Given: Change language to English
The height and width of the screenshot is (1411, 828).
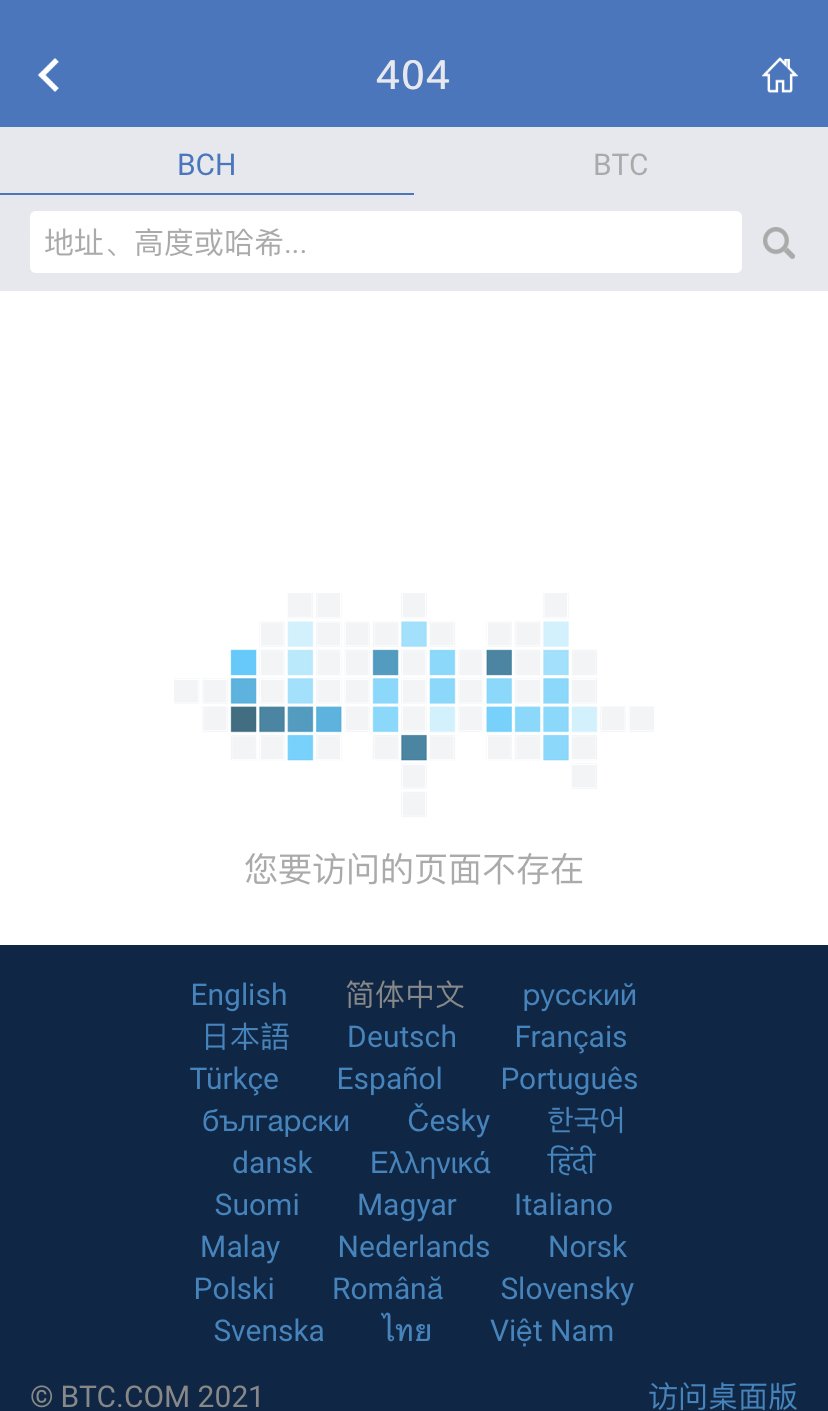Looking at the screenshot, I should (239, 995).
